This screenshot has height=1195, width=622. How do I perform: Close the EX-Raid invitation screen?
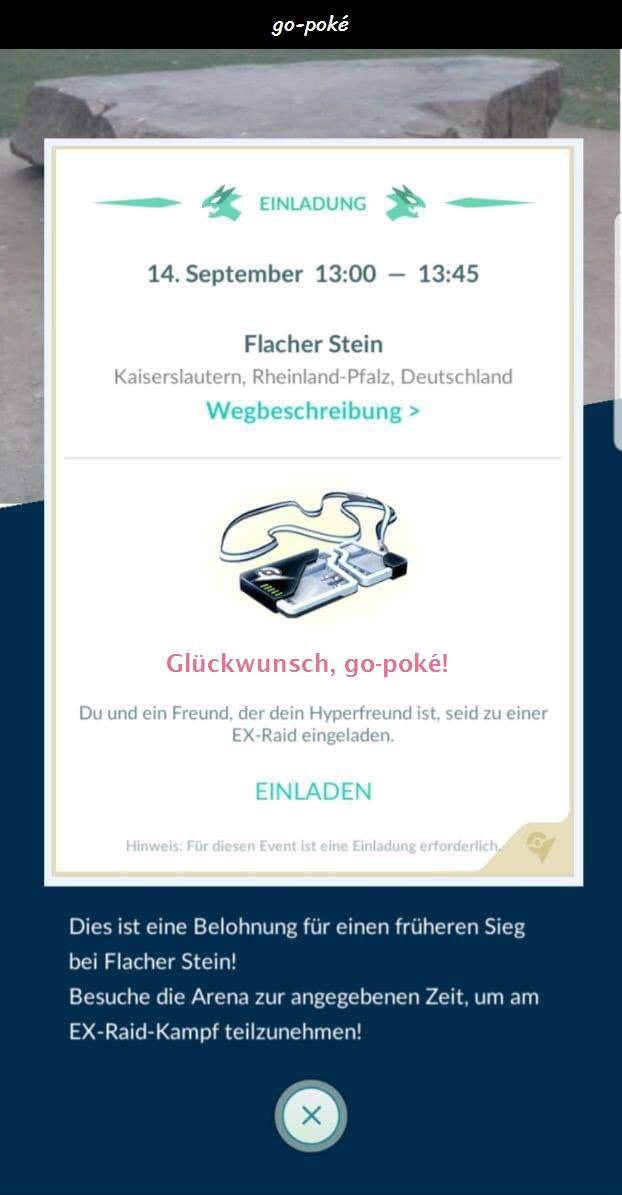tap(311, 1116)
